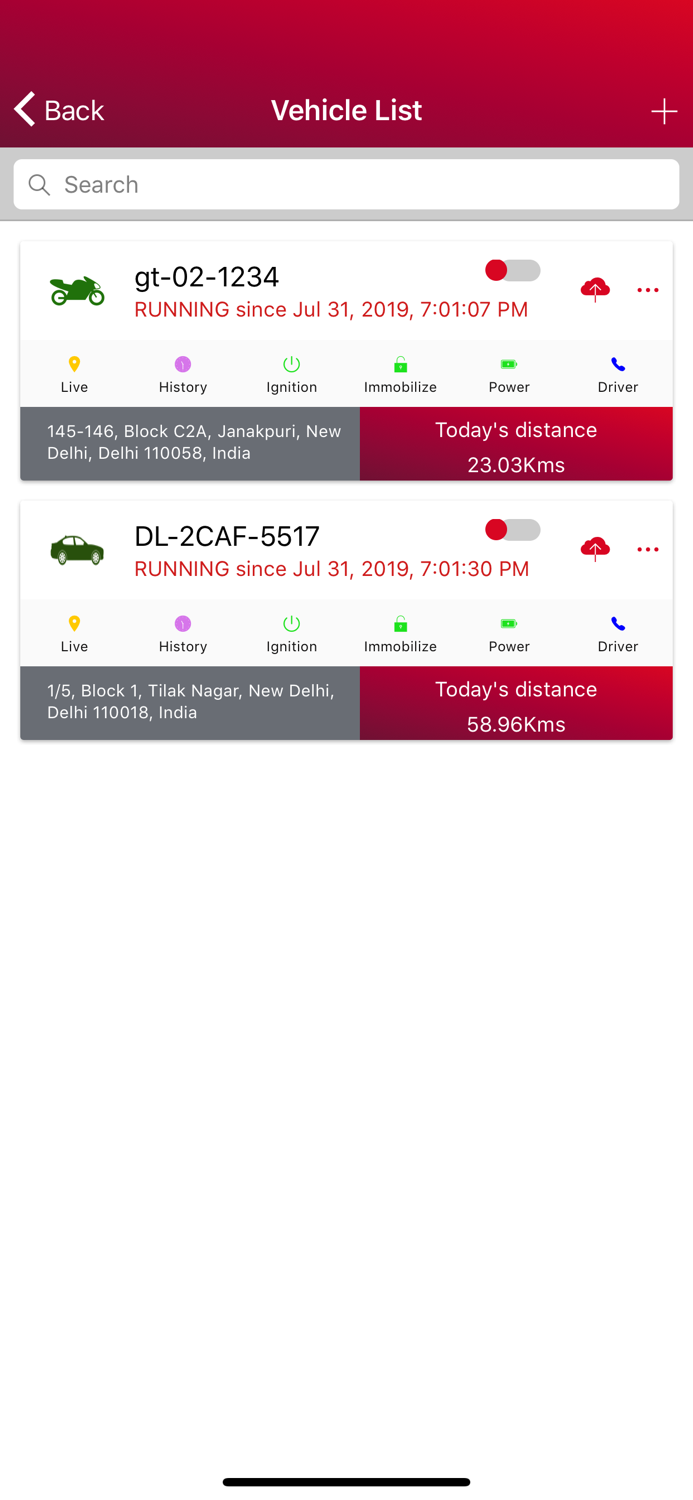Tap the cloud upload icon for DL-2CAF-5517

tap(595, 549)
